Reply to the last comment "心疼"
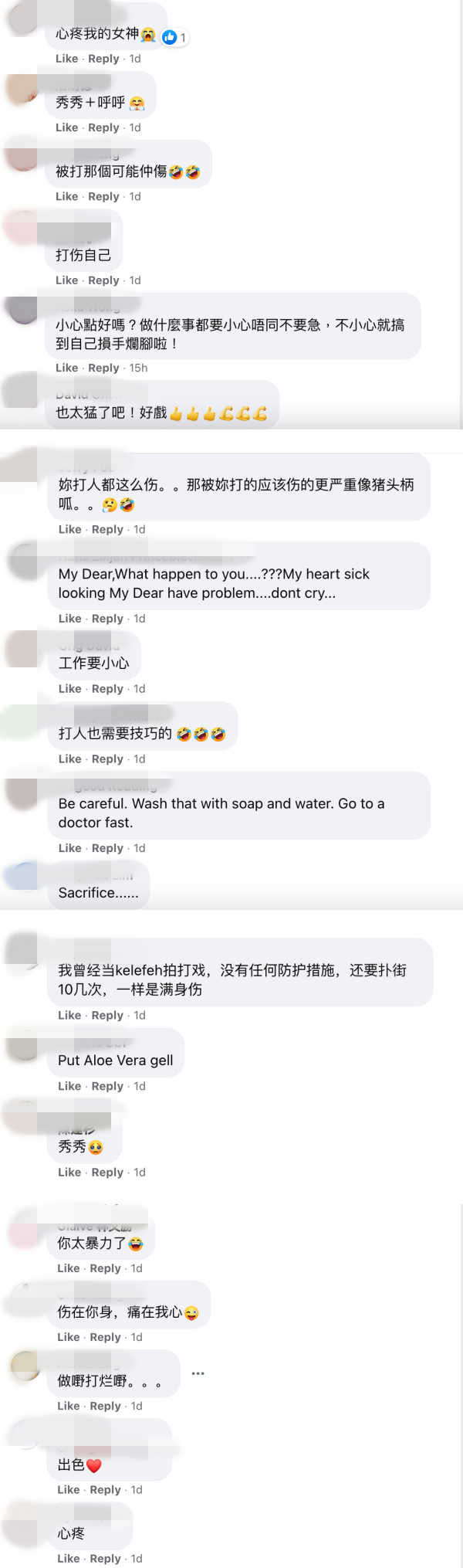 click(x=105, y=1559)
